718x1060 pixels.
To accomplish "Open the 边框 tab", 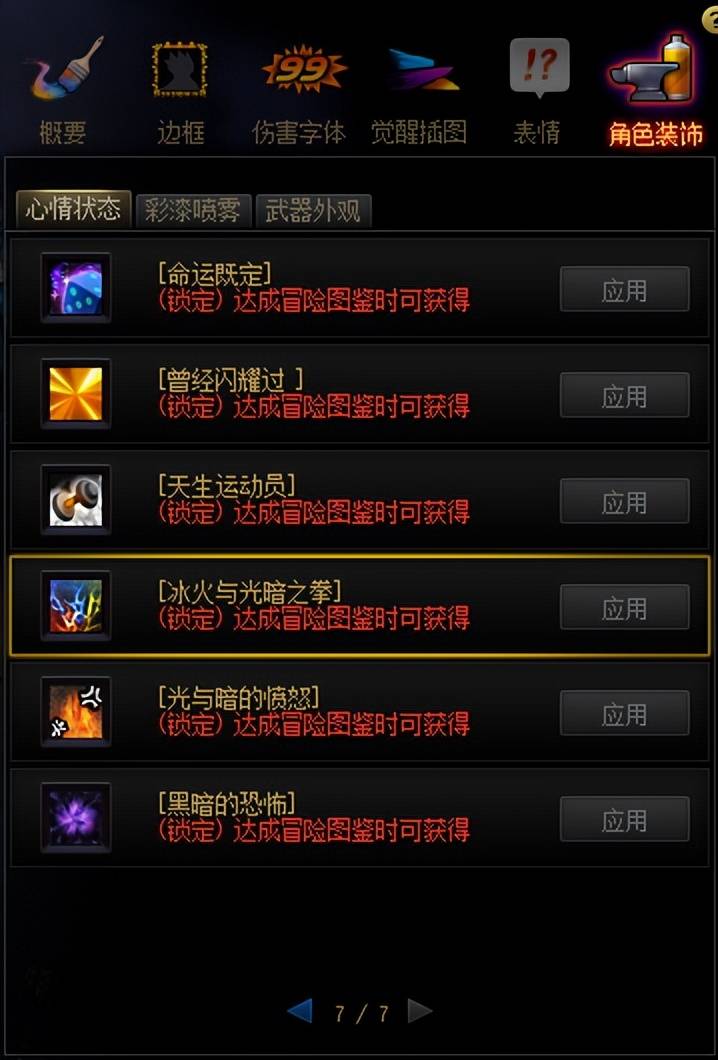I will point(180,90).
